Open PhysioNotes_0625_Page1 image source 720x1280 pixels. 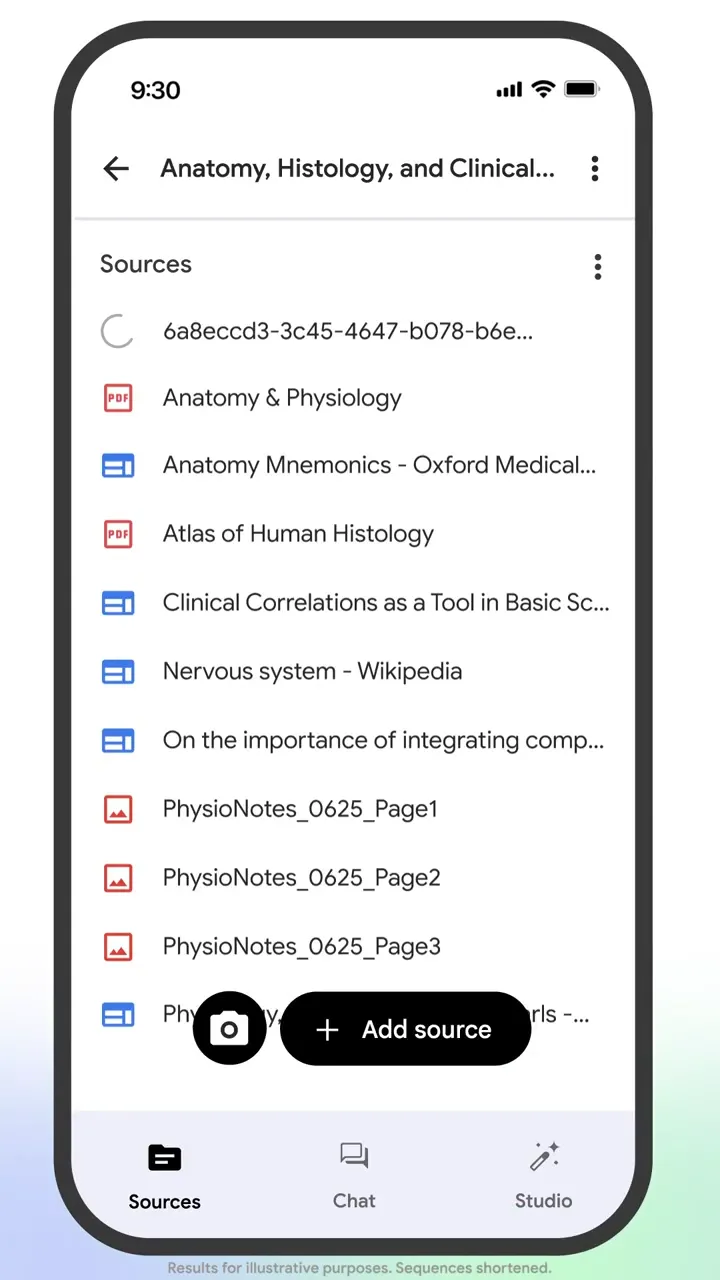(x=300, y=809)
